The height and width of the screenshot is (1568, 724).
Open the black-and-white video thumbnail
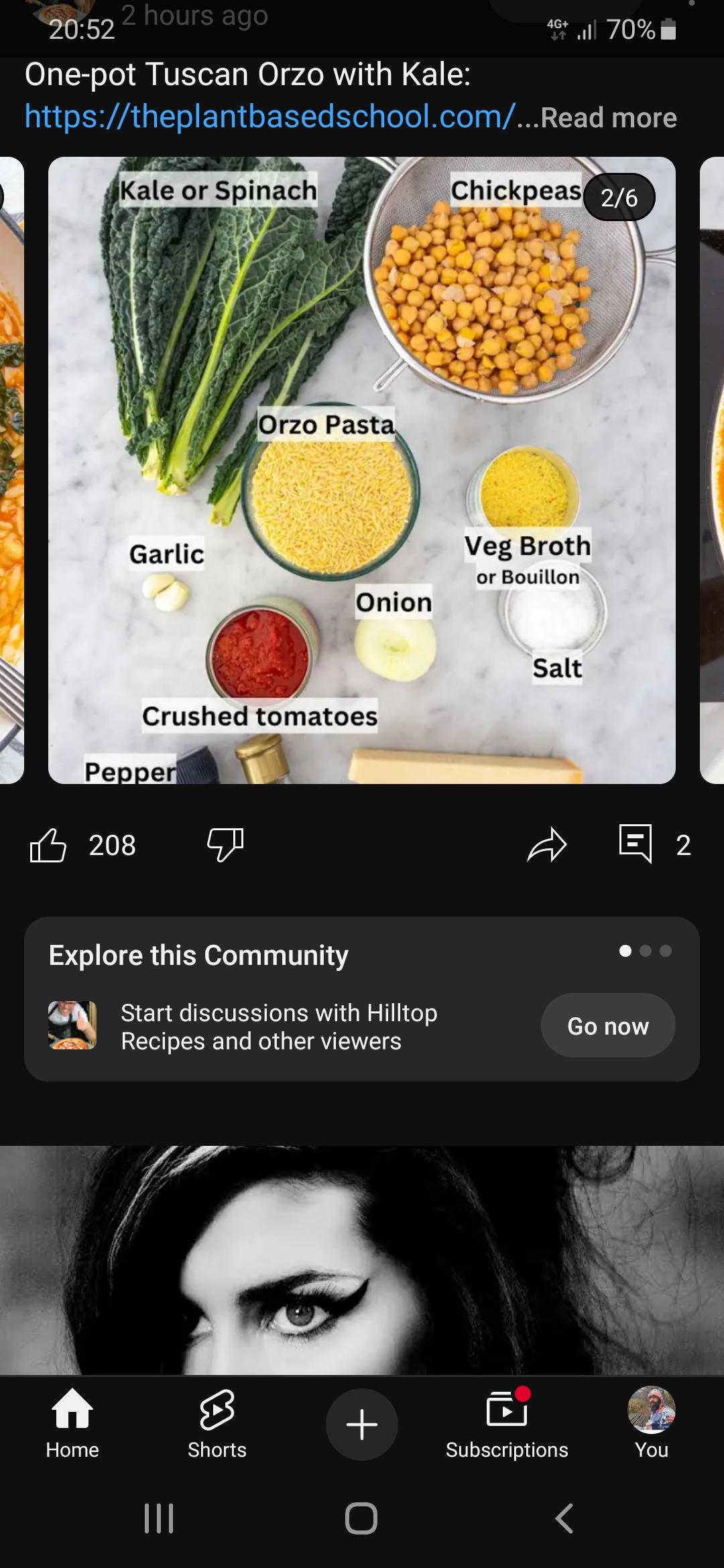(362, 1260)
